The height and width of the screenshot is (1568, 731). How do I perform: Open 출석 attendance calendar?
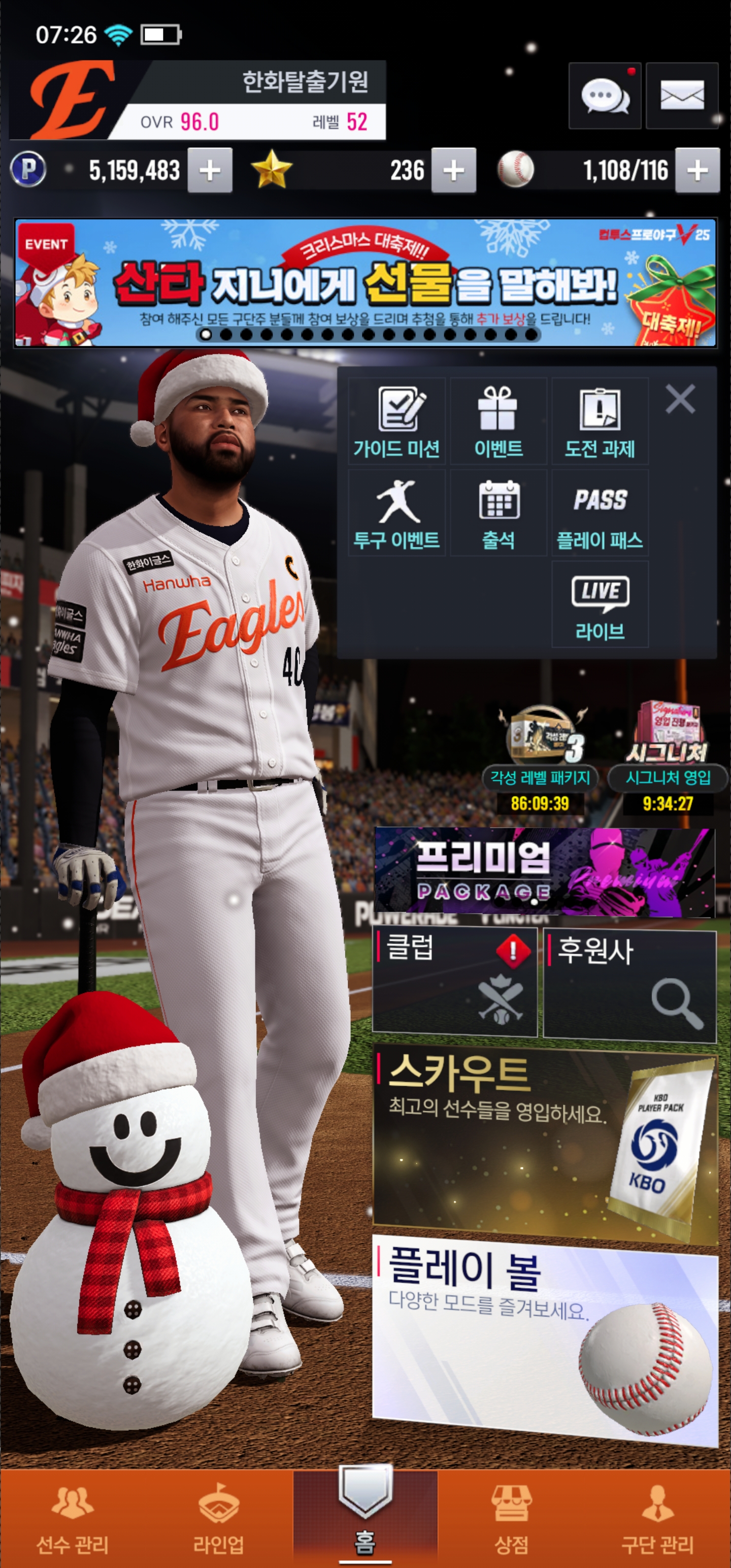point(498,512)
